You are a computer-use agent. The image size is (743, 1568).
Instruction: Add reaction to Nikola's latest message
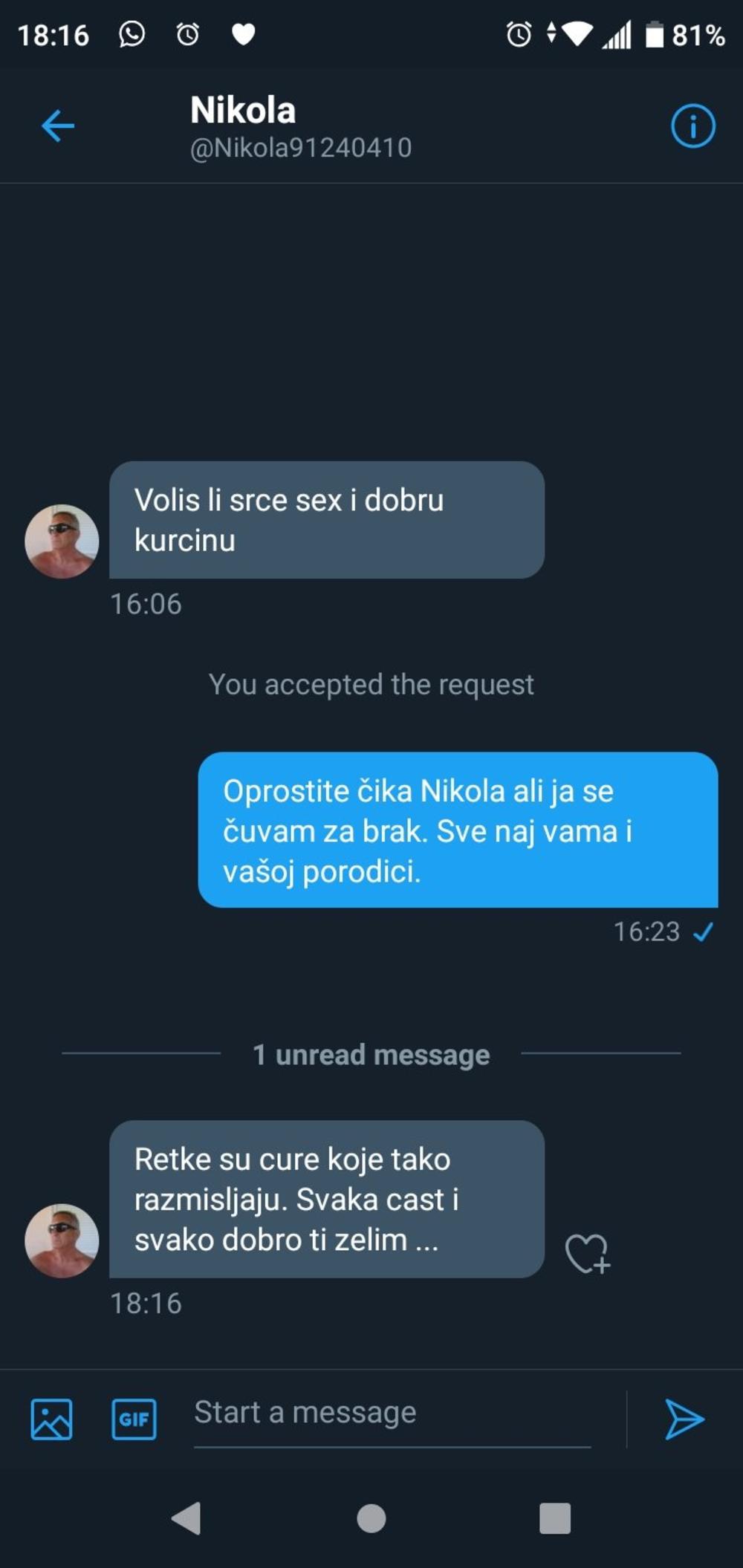tap(587, 1253)
